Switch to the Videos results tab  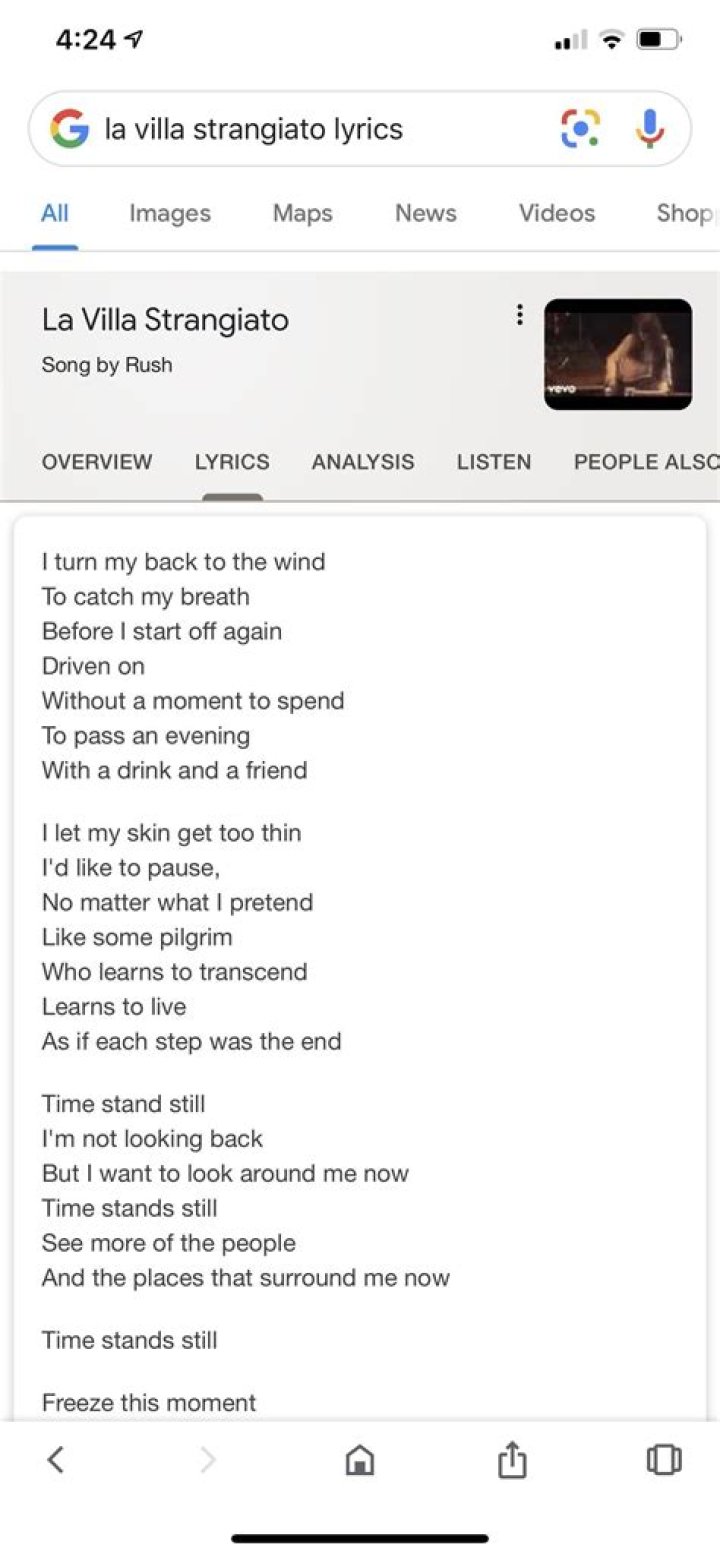click(556, 213)
